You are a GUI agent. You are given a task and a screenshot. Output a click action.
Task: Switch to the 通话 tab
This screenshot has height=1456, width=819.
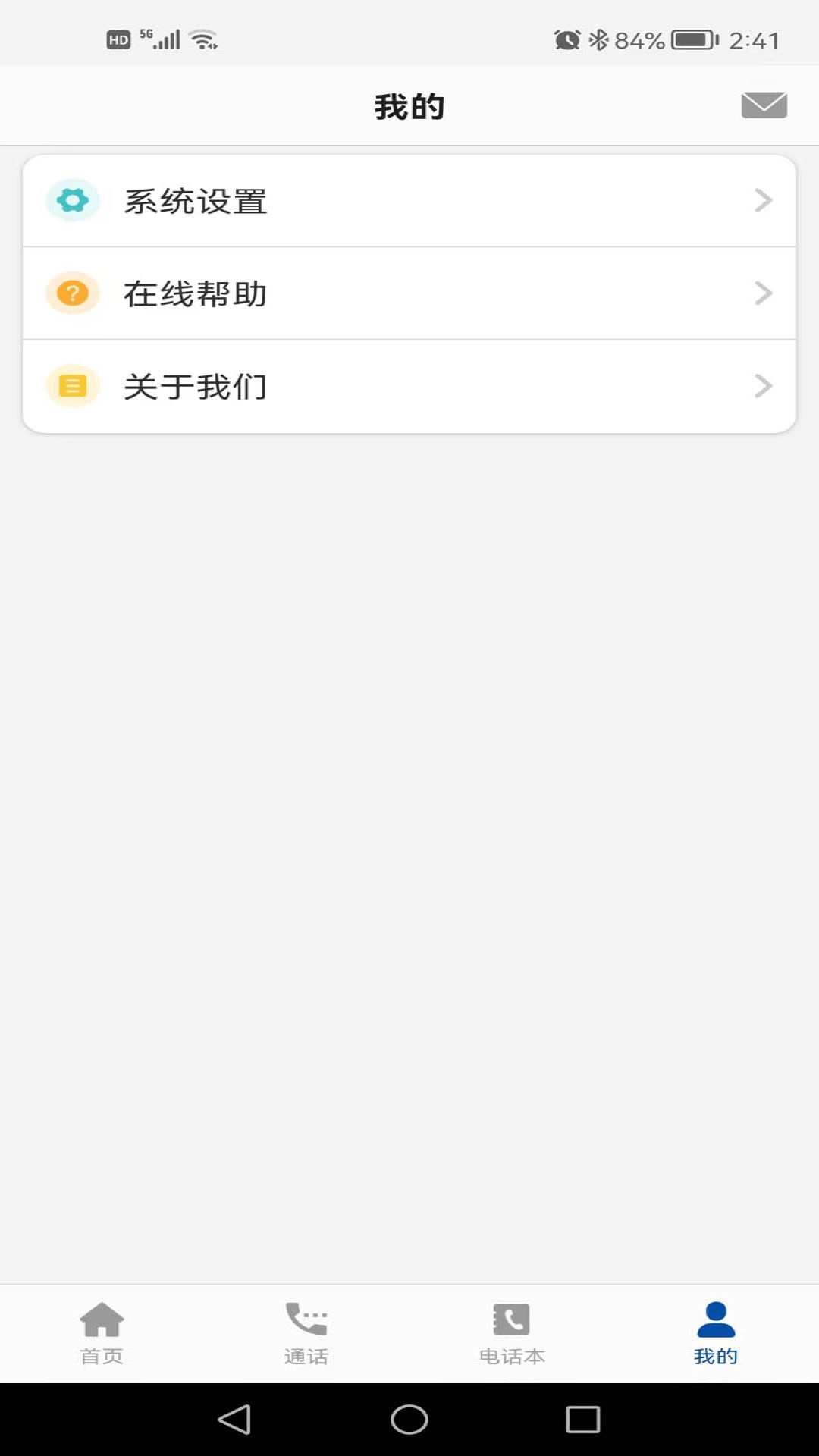(x=305, y=1335)
